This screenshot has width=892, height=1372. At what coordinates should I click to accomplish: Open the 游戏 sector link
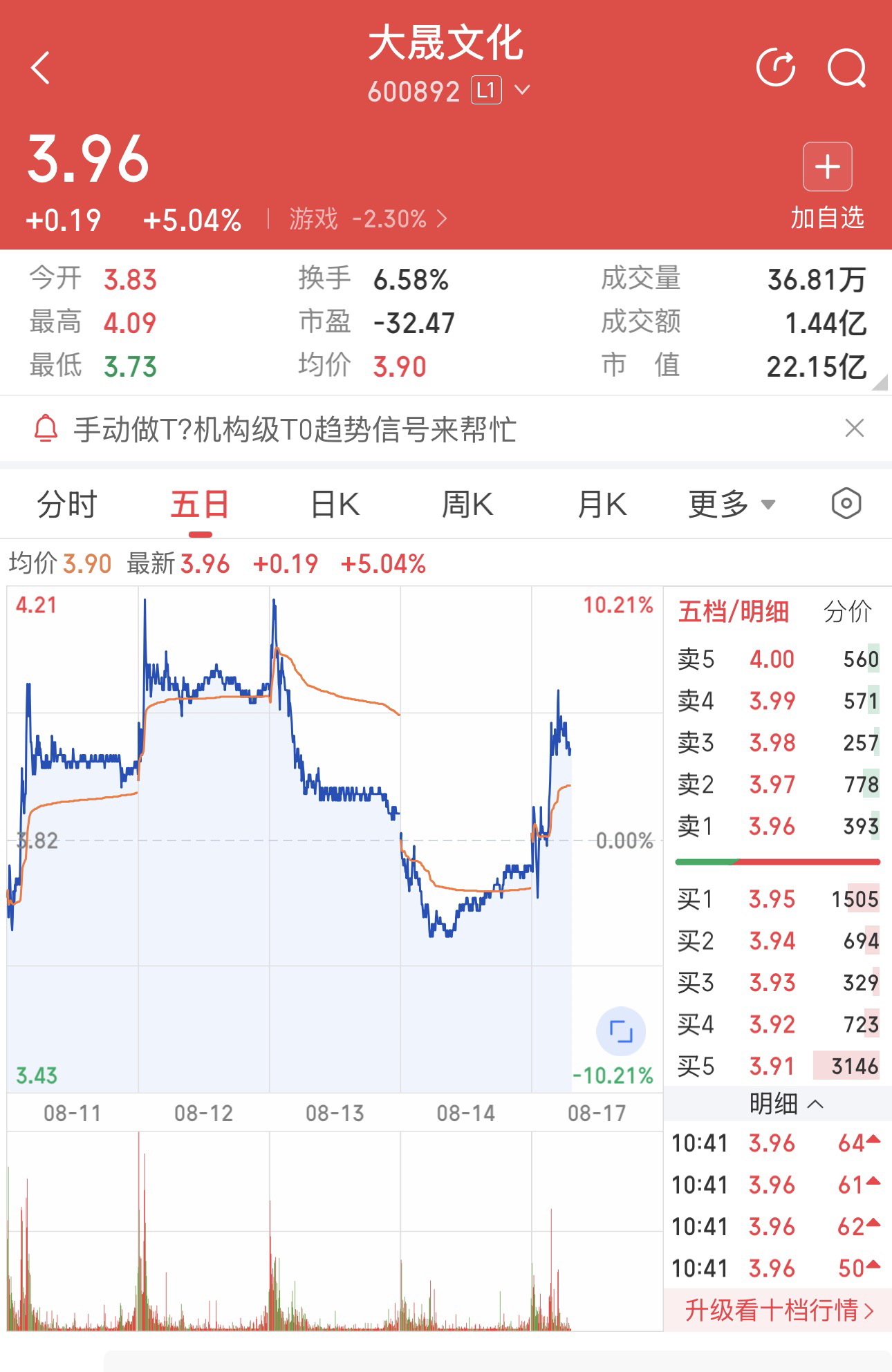coord(368,219)
